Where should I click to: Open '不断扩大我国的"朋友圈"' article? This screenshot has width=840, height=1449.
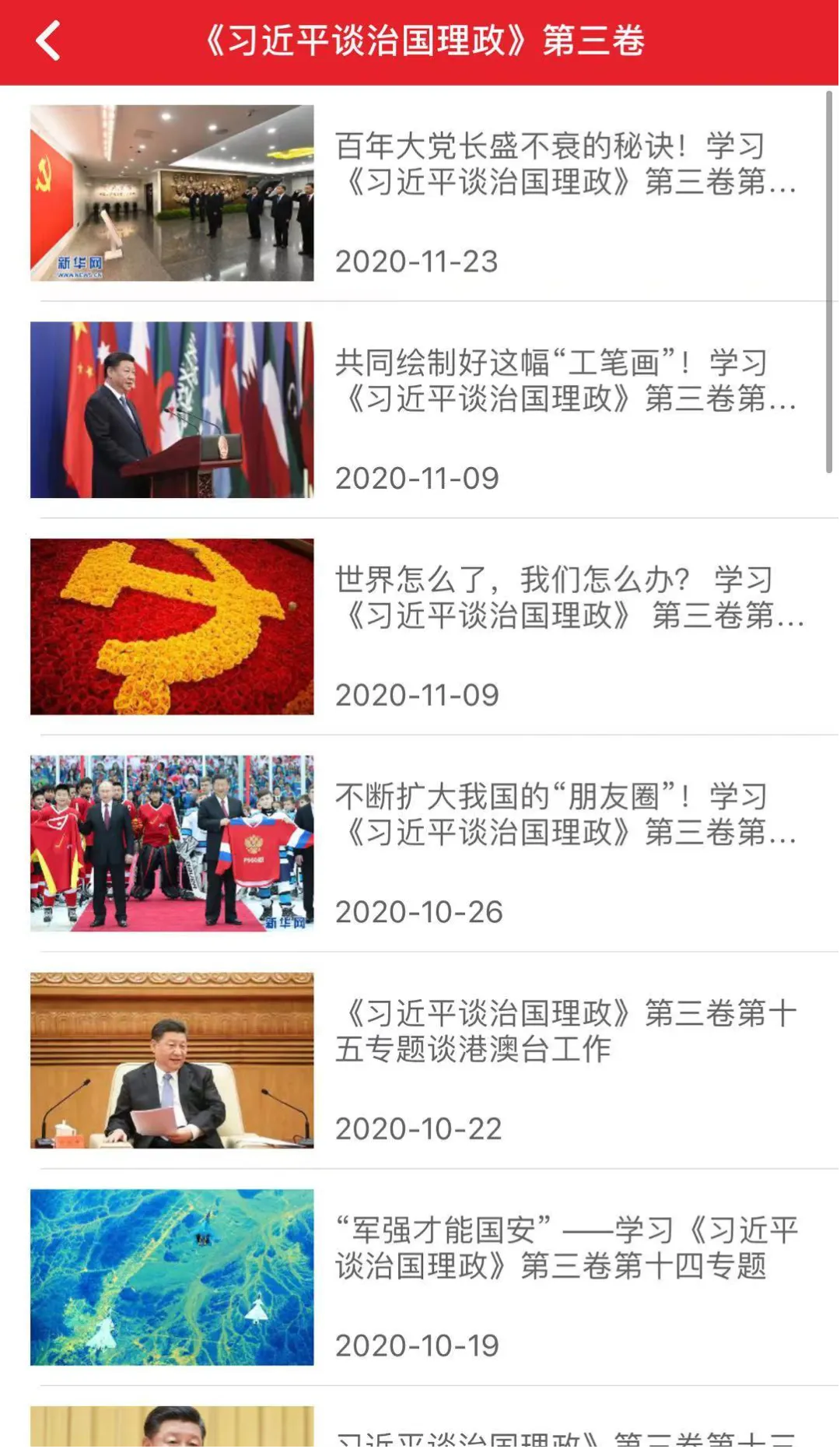pos(565,814)
